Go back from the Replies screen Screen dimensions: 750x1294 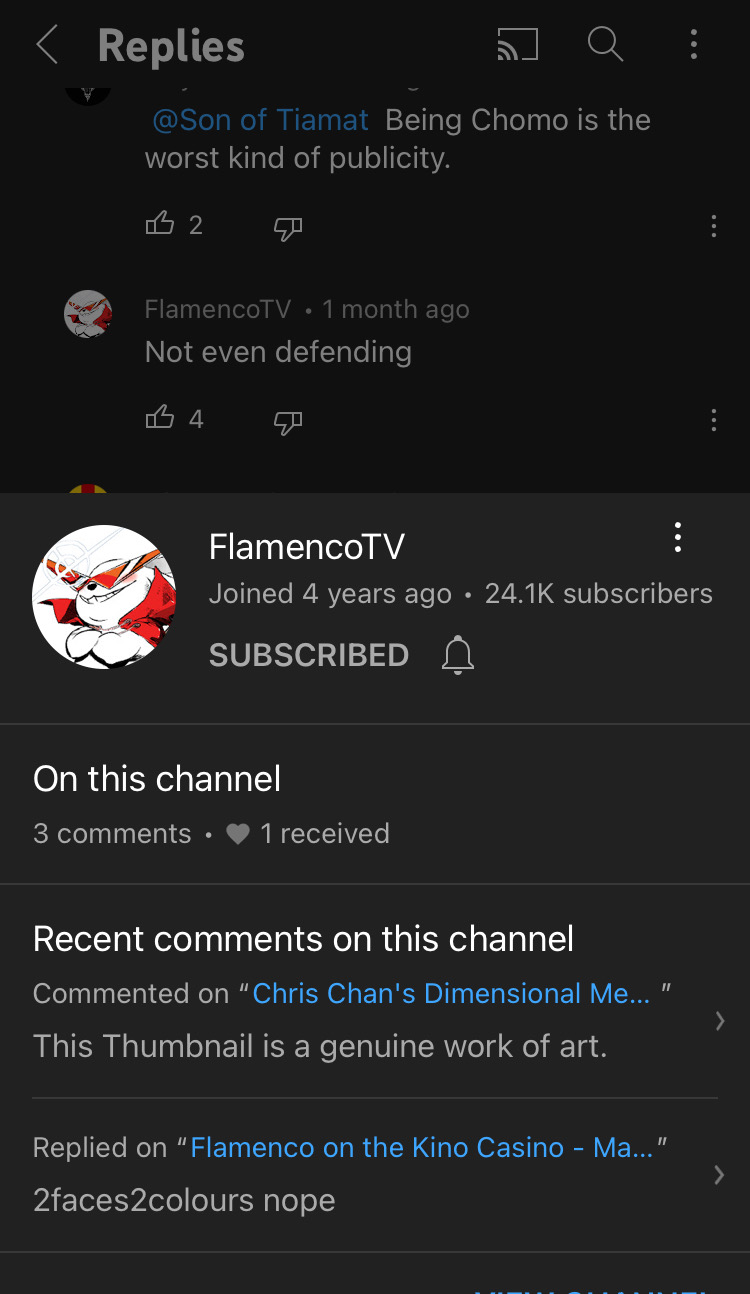click(46, 45)
